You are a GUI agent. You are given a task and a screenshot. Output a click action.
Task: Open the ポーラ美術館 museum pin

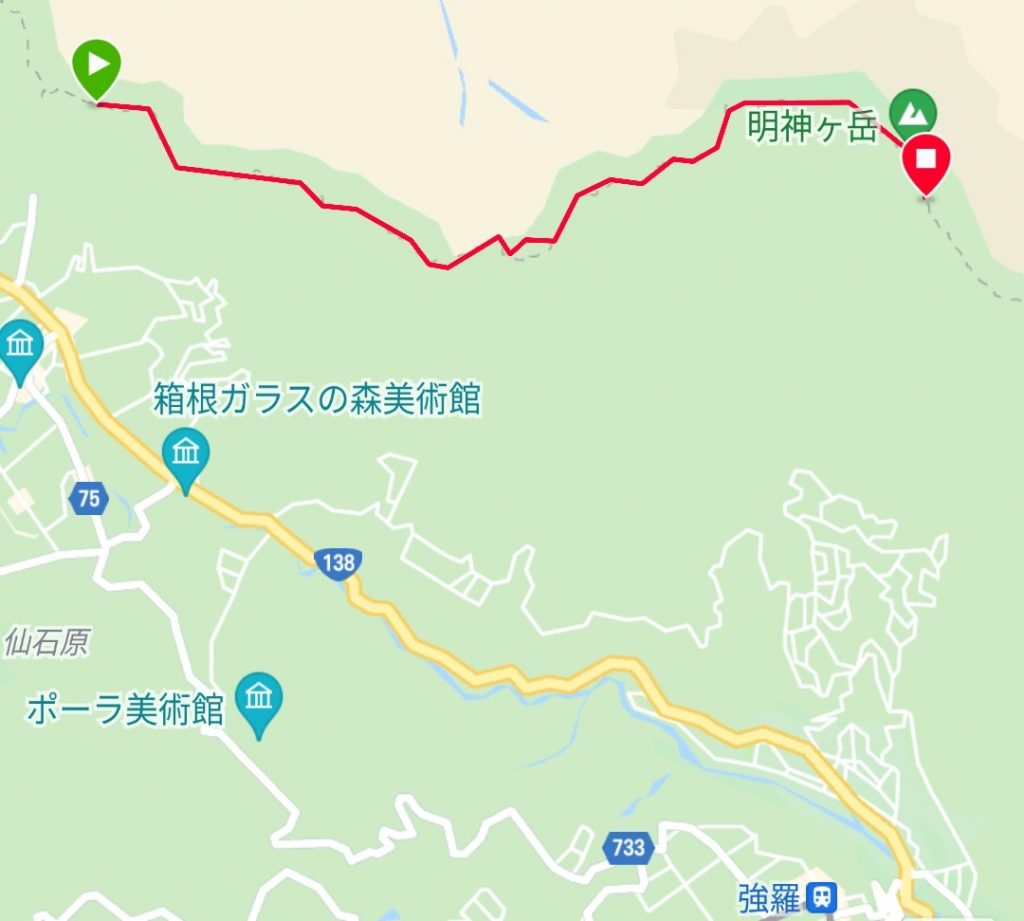[259, 699]
